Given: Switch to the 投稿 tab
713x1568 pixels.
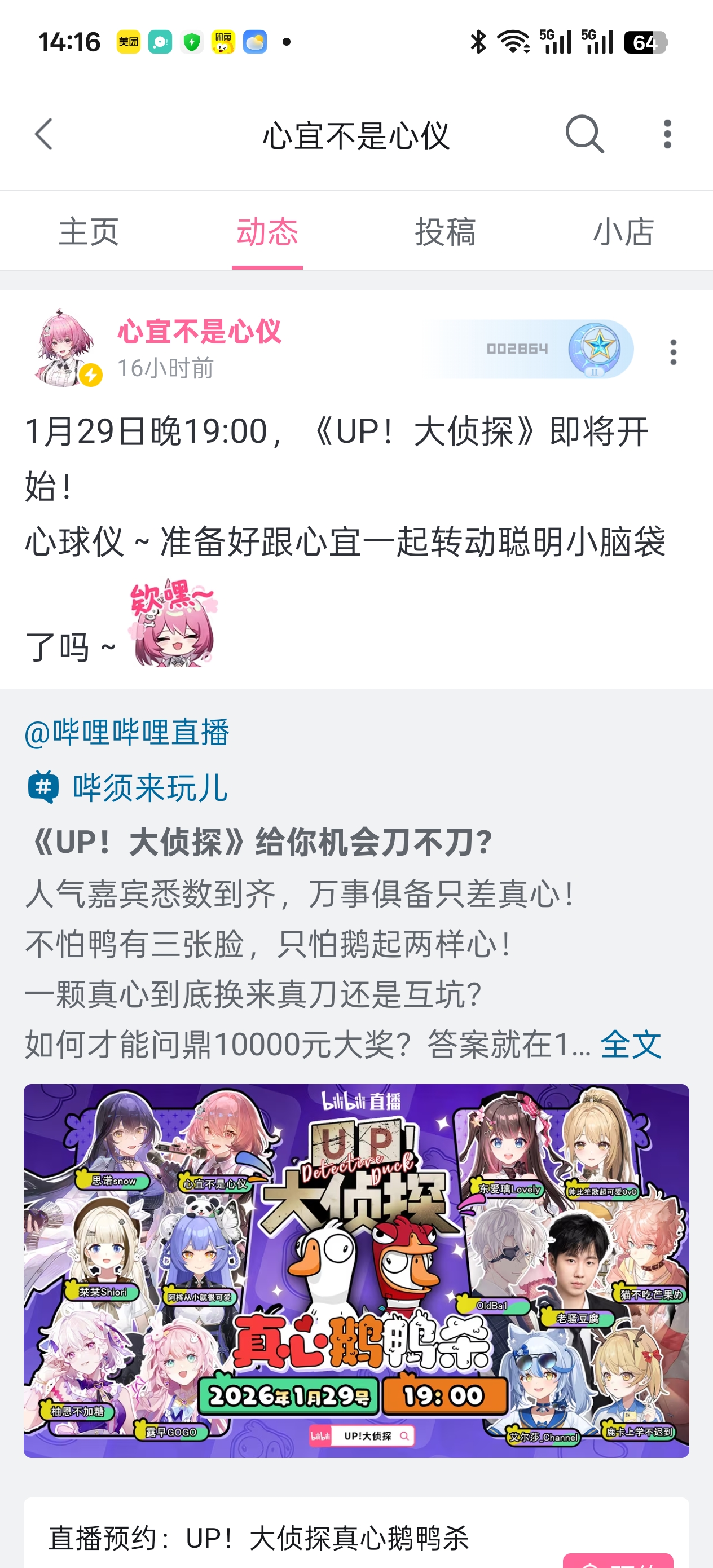Looking at the screenshot, I should point(445,232).
